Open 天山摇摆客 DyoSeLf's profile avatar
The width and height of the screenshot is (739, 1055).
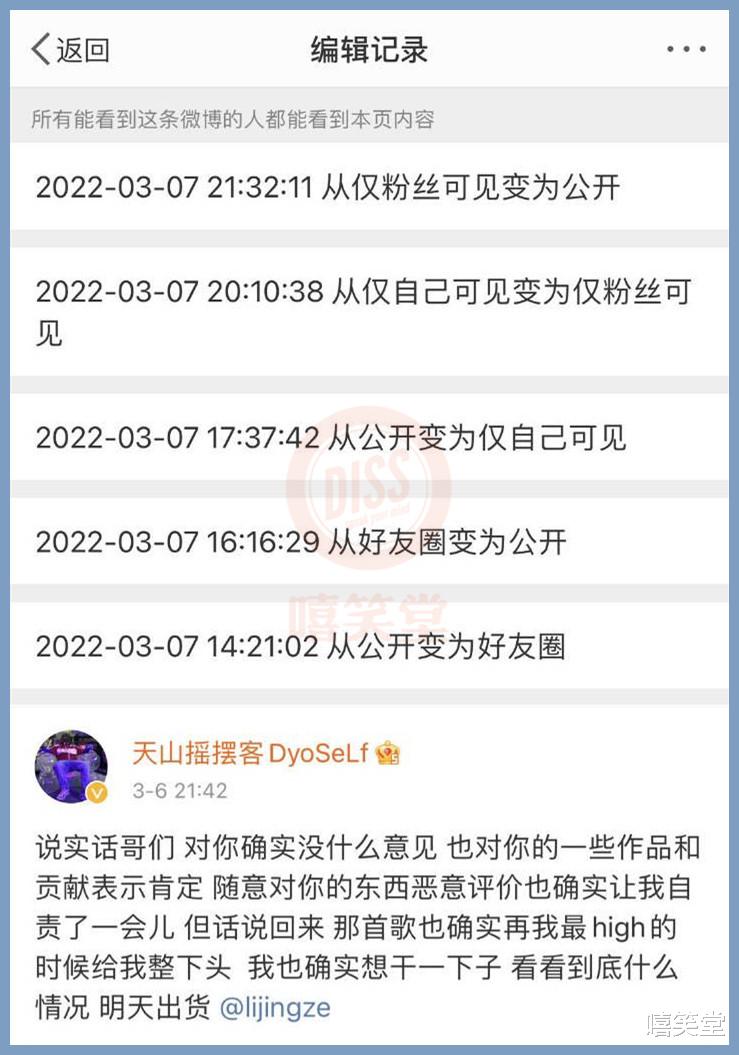click(x=72, y=765)
